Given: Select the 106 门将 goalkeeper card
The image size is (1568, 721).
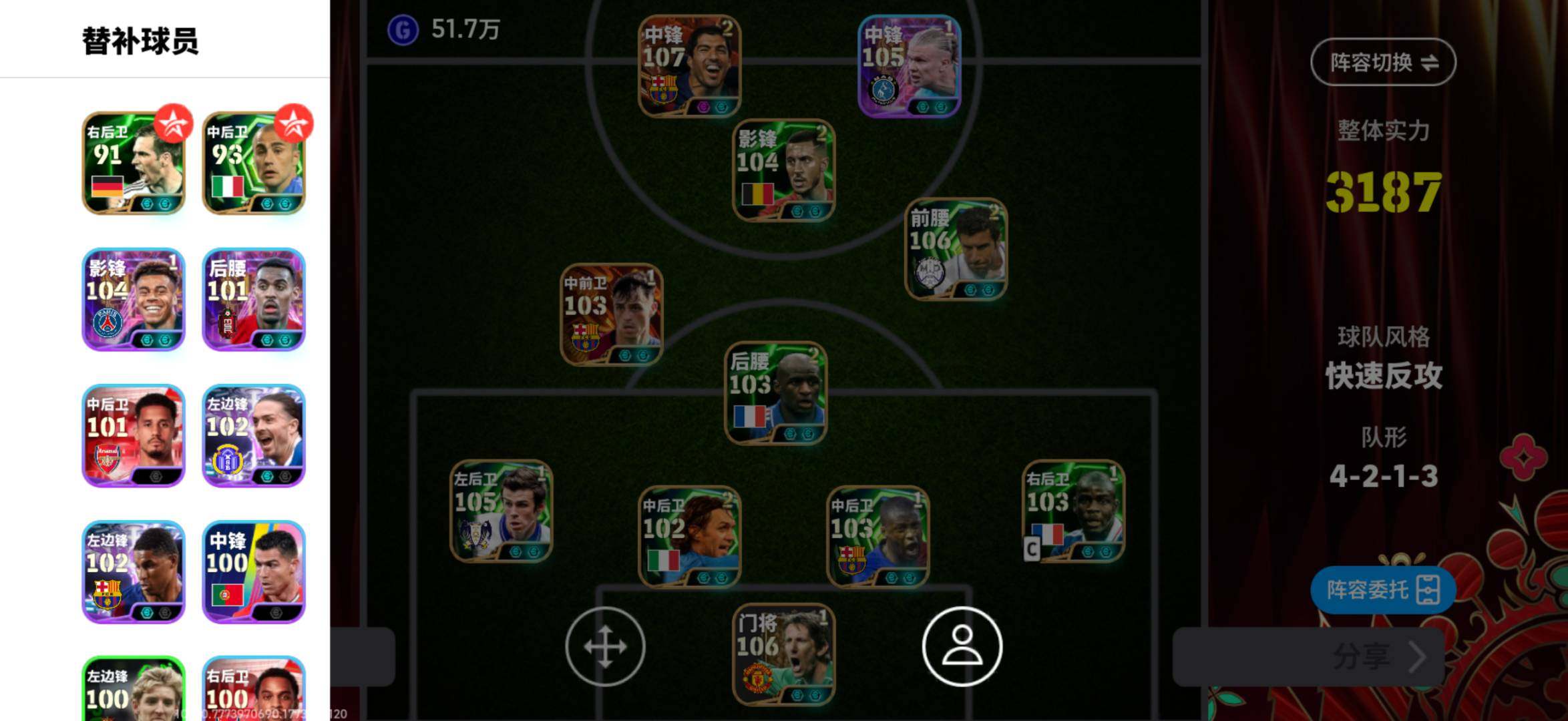Looking at the screenshot, I should [x=783, y=654].
